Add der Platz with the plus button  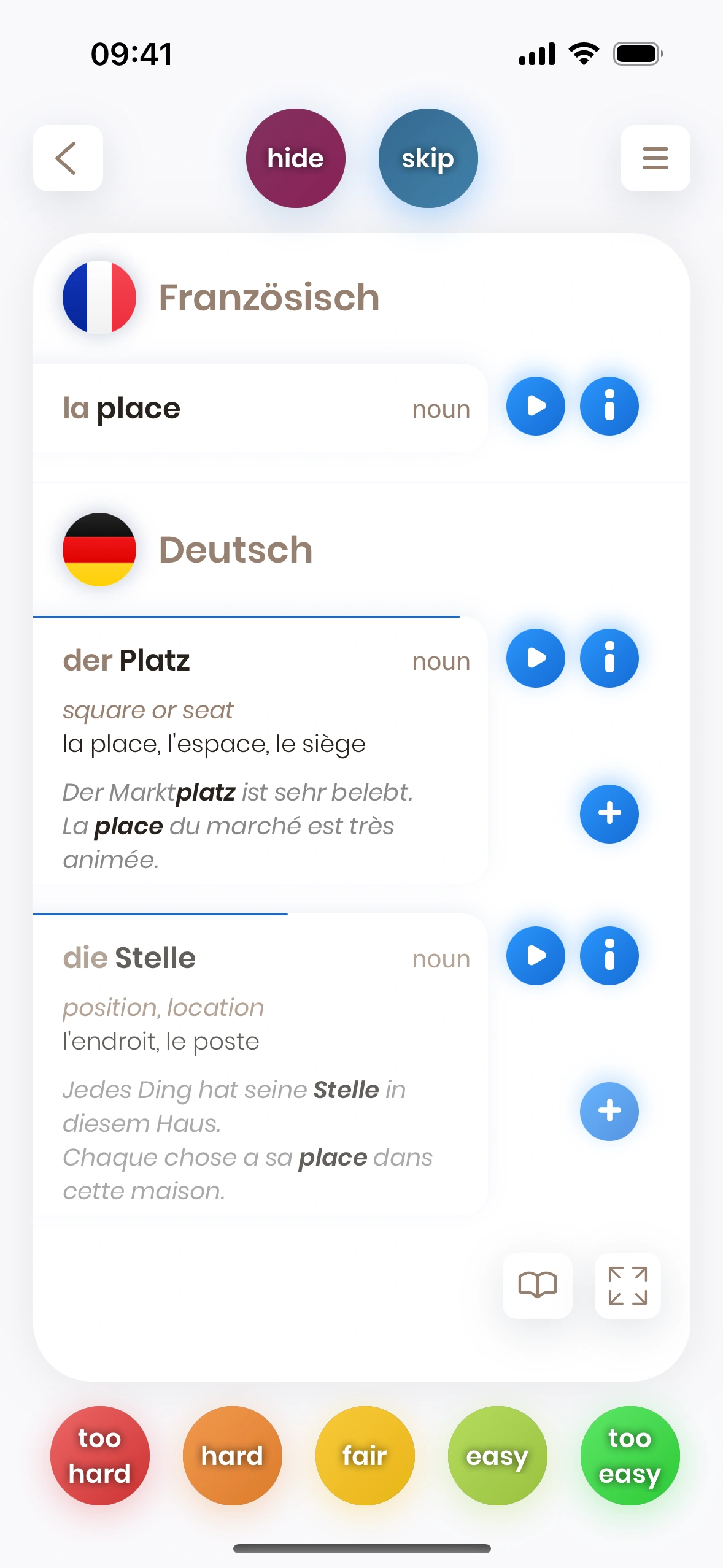pyautogui.click(x=609, y=813)
